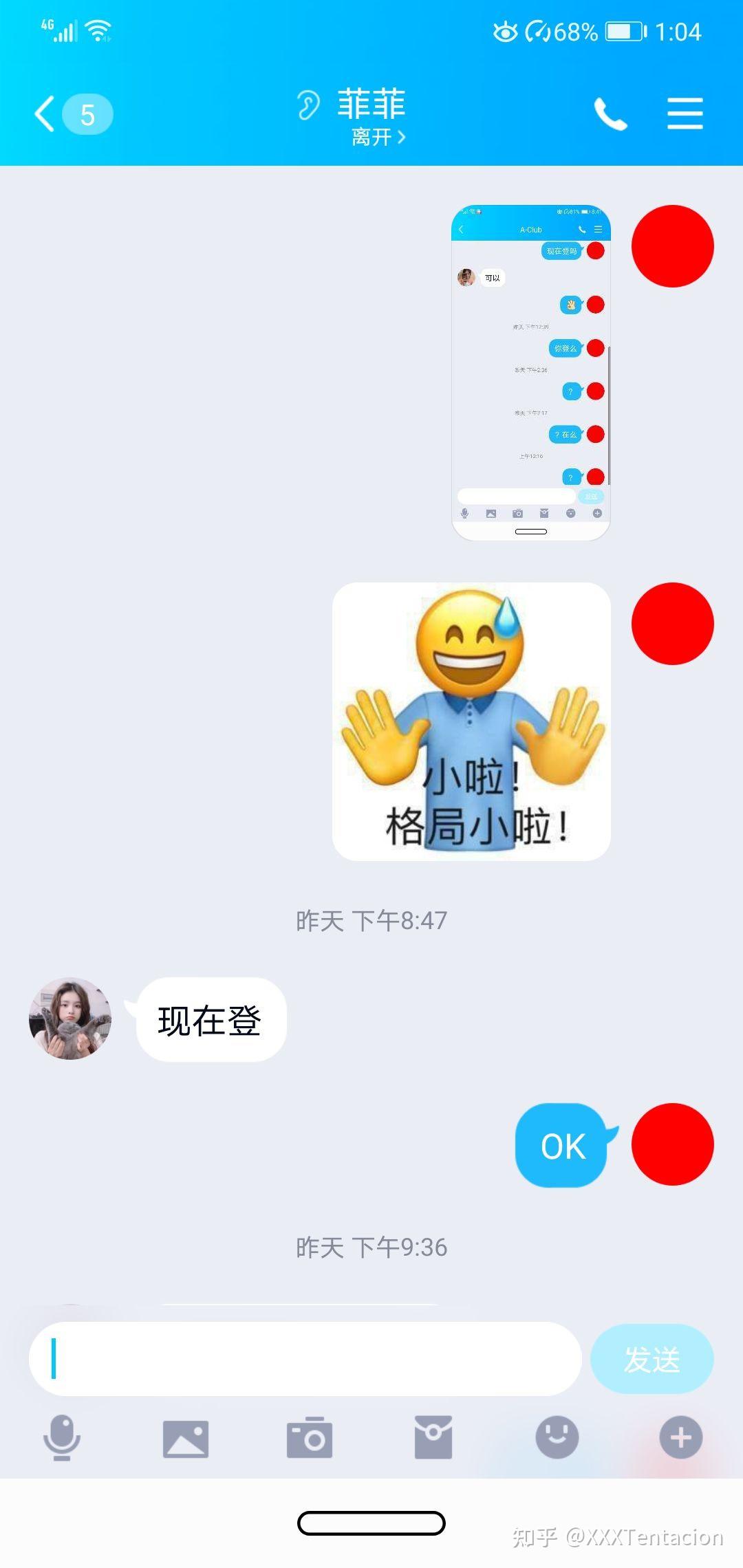View the 格局小啦 sticker image
The height and width of the screenshot is (1568, 743).
471,721
